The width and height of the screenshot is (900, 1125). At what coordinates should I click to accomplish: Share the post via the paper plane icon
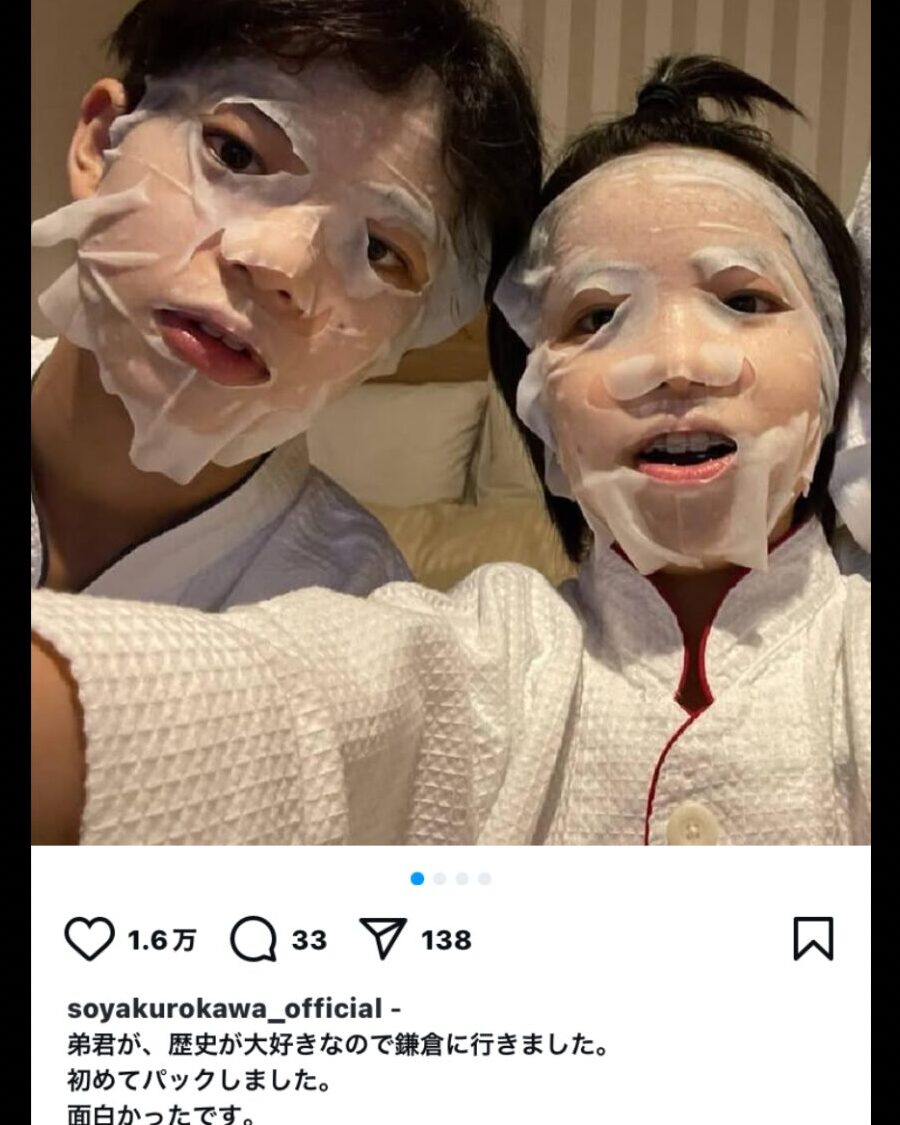pyautogui.click(x=382, y=940)
